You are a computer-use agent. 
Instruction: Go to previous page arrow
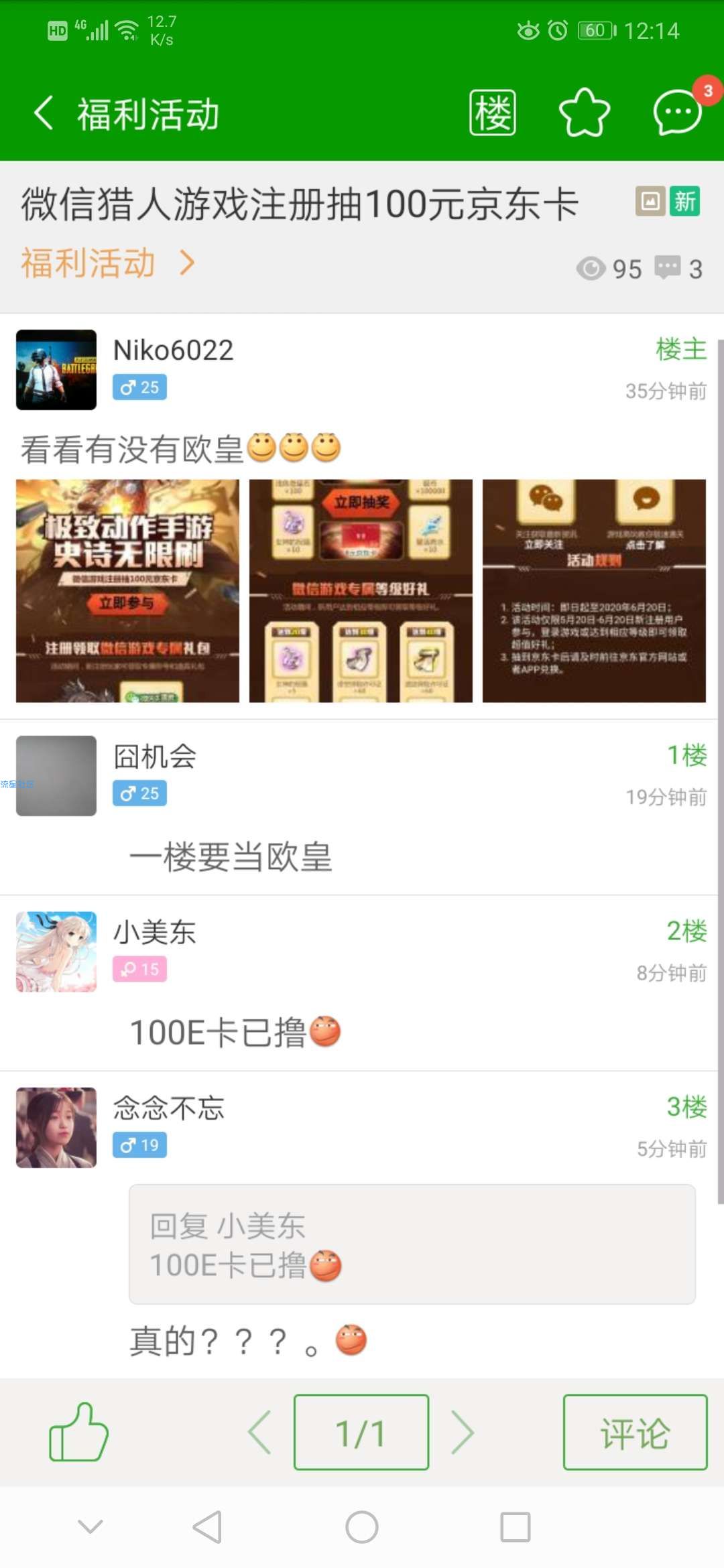tap(260, 1432)
